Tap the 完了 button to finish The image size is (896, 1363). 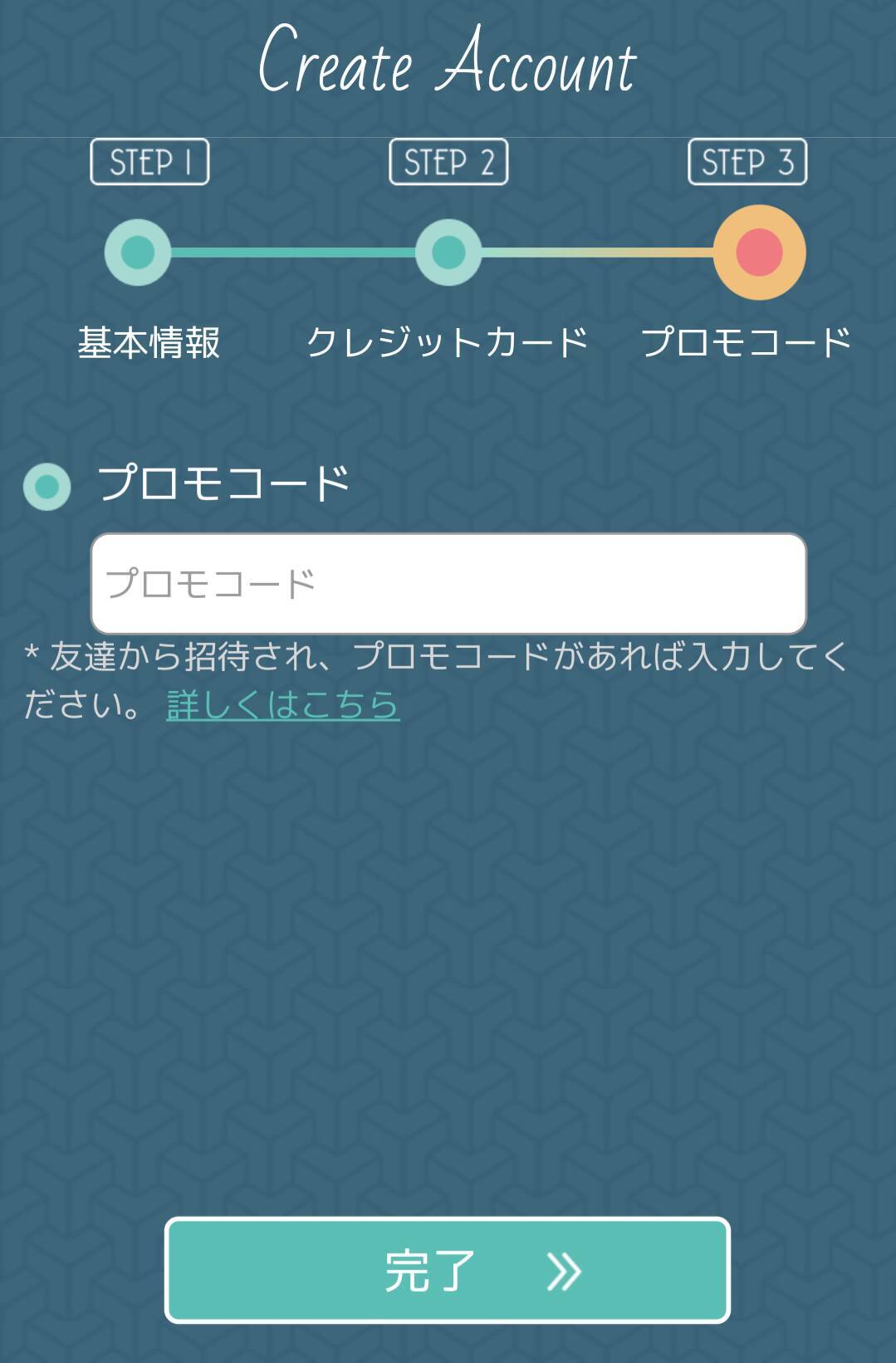[x=448, y=1270]
